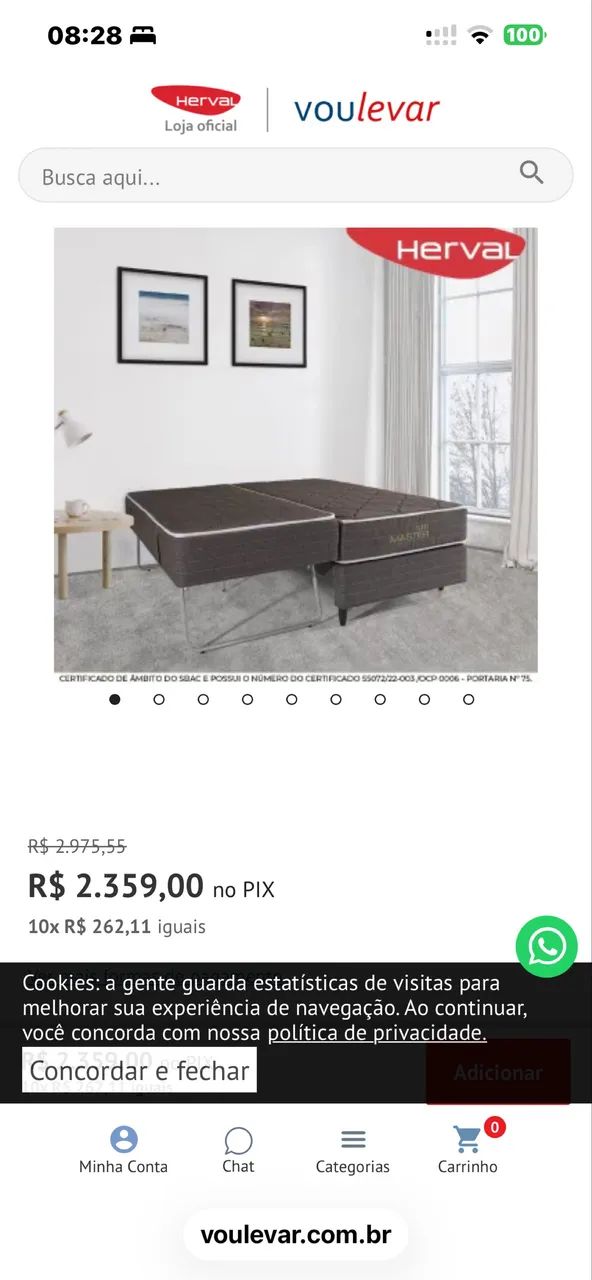592x1280 pixels.
Task: Select the second image carousel dot
Action: [159, 699]
